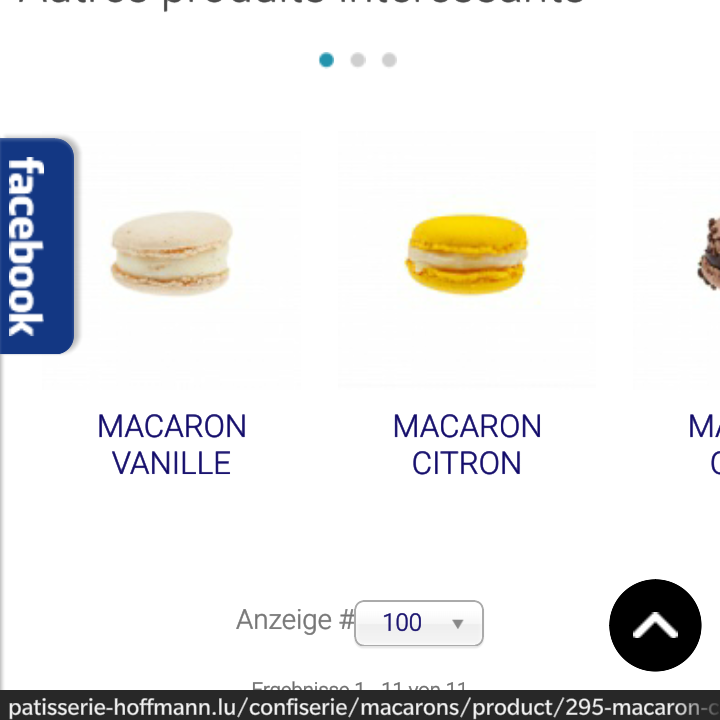Open the facebook side tab
720x720 pixels.
click(36, 246)
